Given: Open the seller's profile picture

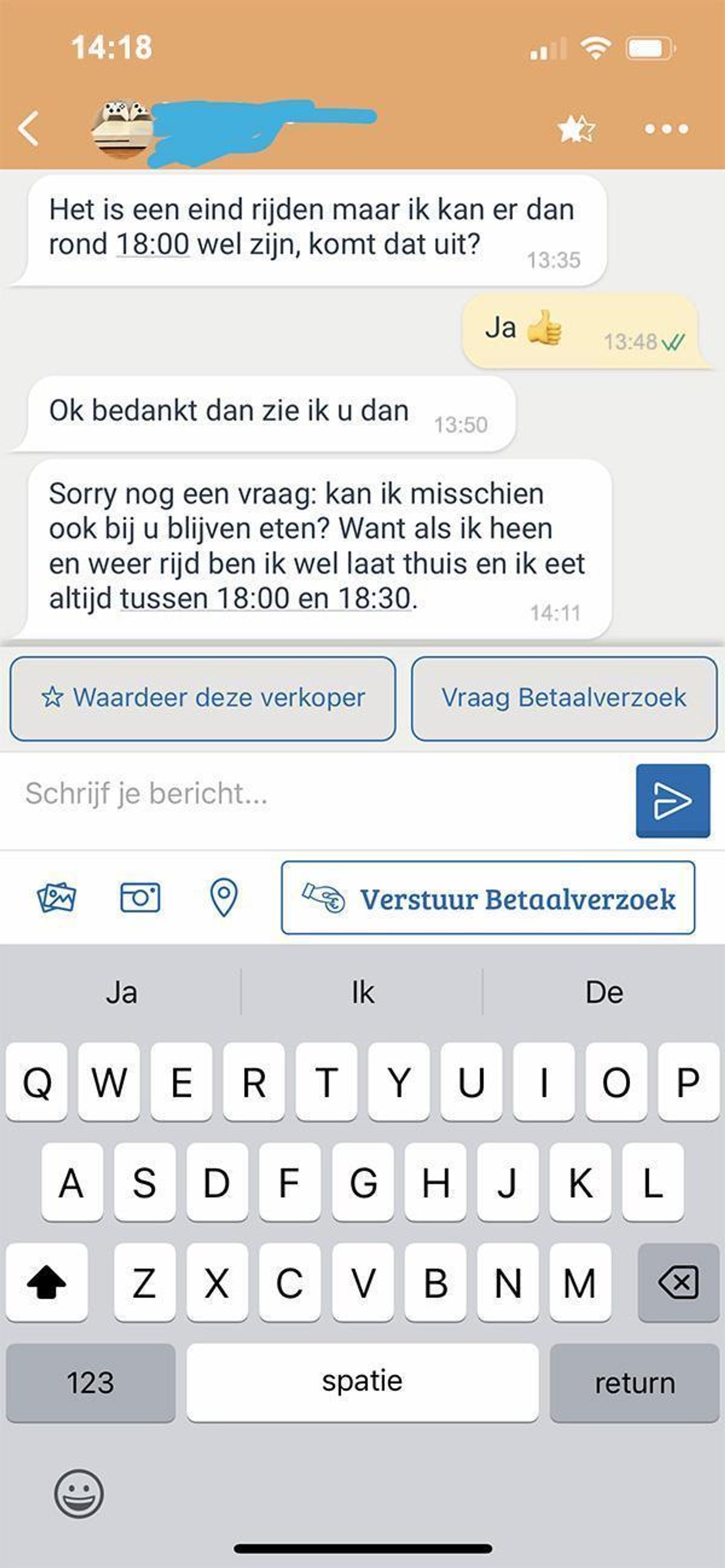Looking at the screenshot, I should point(122,129).
